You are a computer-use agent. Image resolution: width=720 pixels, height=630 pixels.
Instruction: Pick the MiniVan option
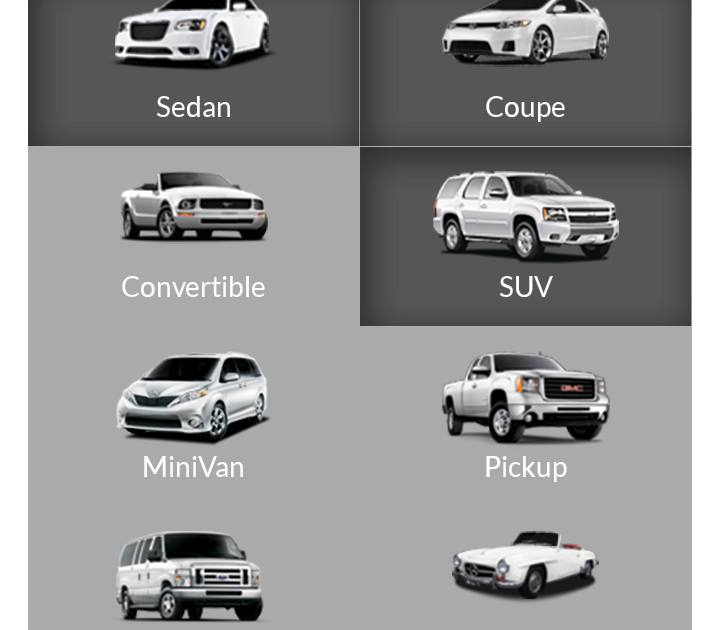point(193,416)
